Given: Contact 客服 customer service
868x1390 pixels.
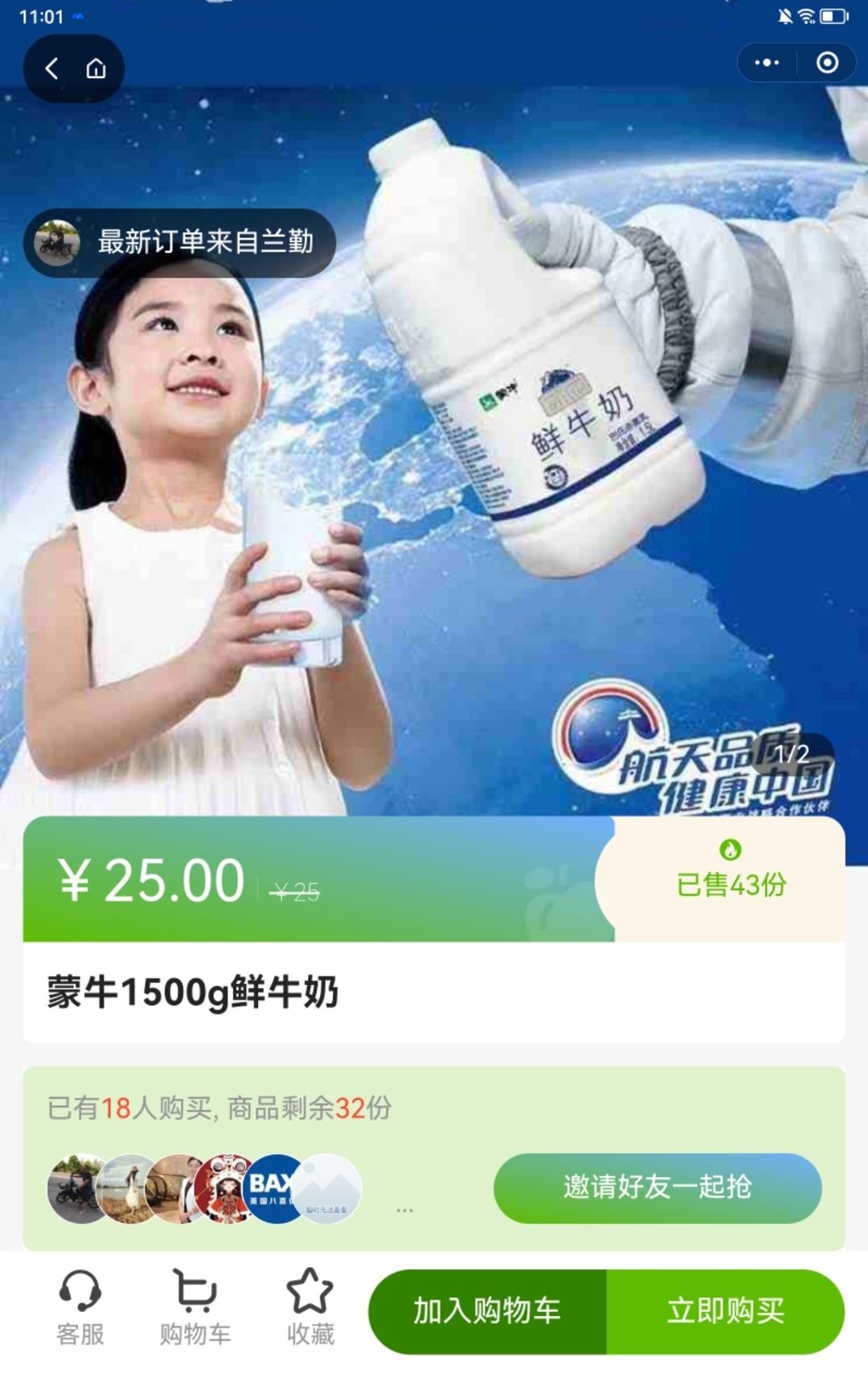Looking at the screenshot, I should pyautogui.click(x=80, y=1308).
